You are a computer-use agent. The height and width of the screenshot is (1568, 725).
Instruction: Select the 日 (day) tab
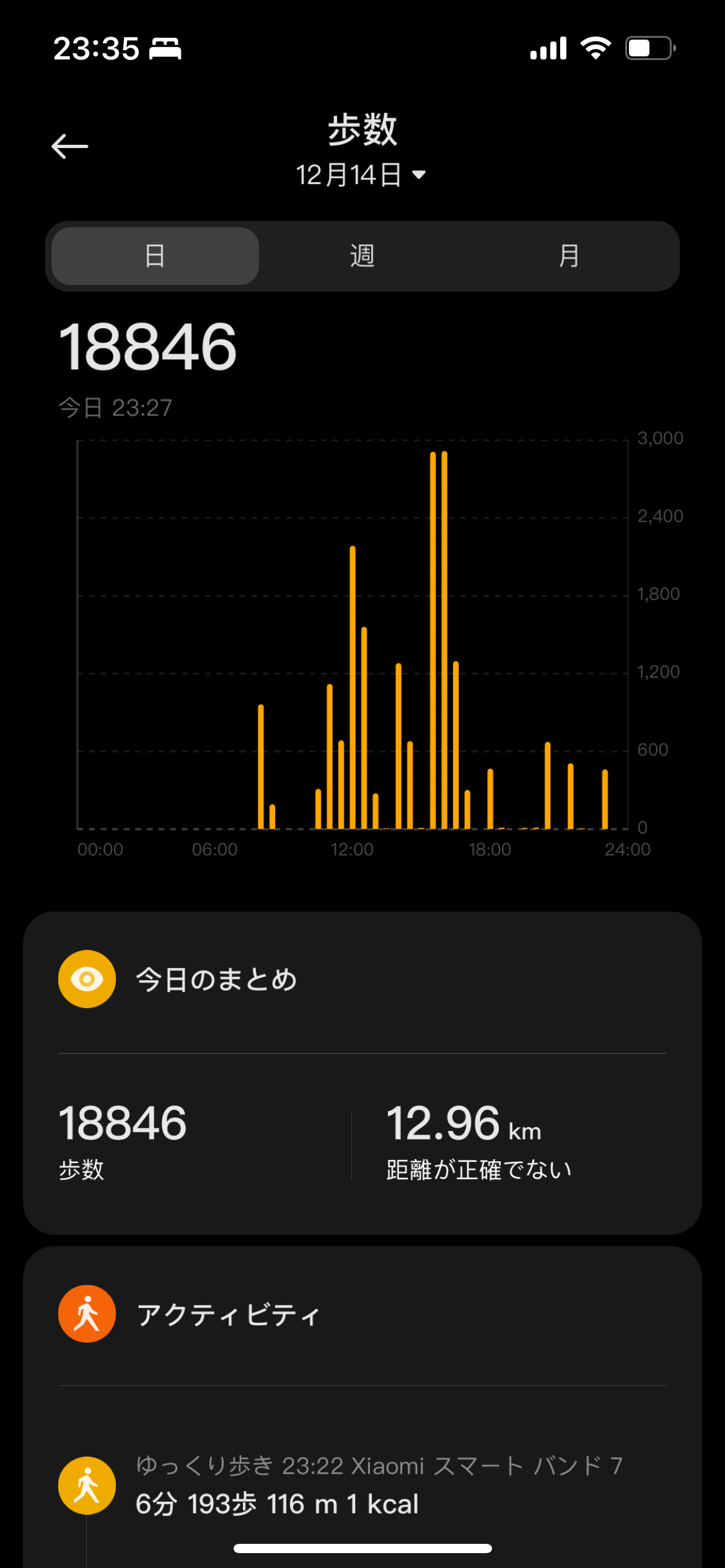155,256
